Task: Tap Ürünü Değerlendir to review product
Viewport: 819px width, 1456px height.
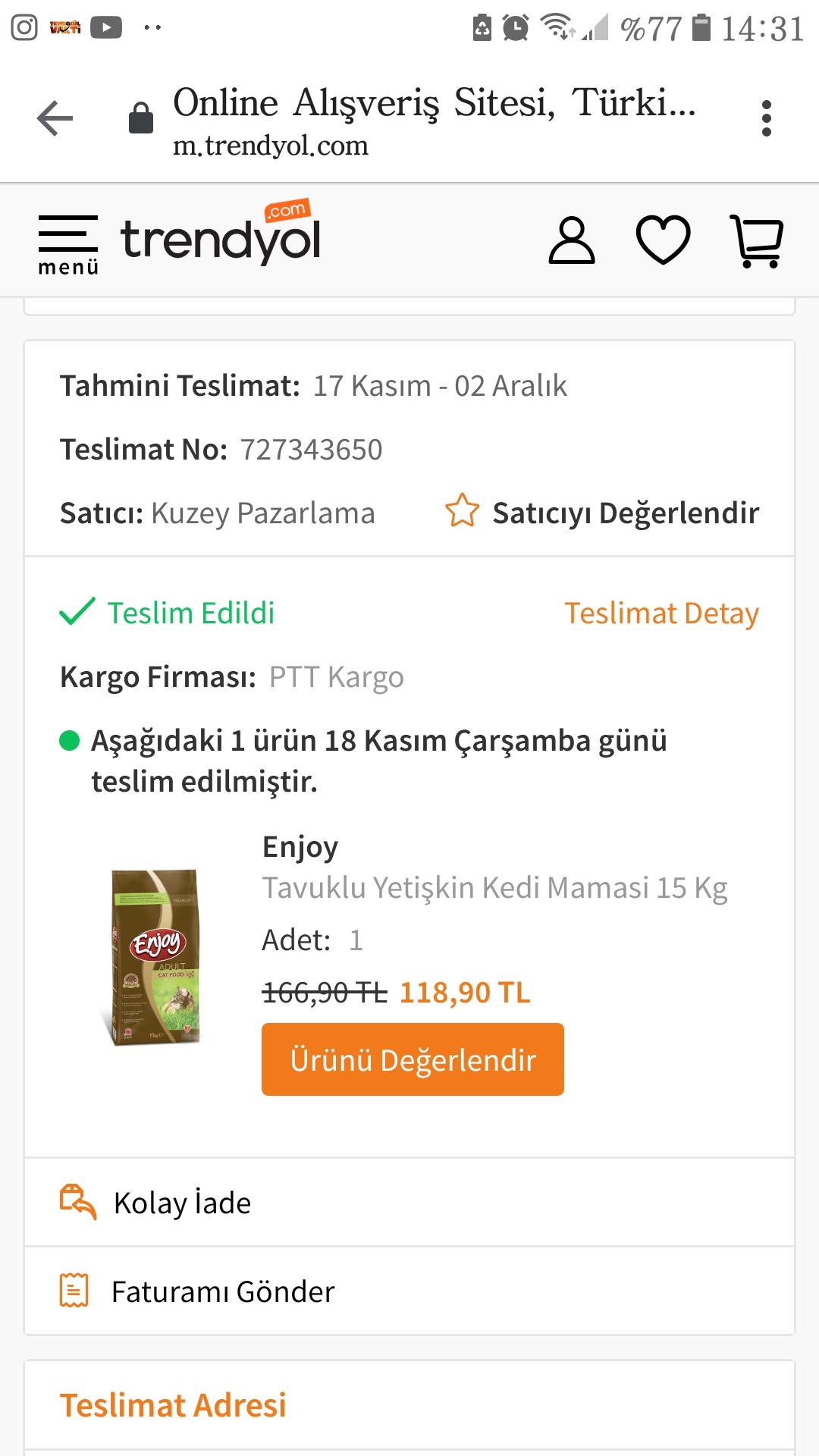Action: coord(413,1059)
